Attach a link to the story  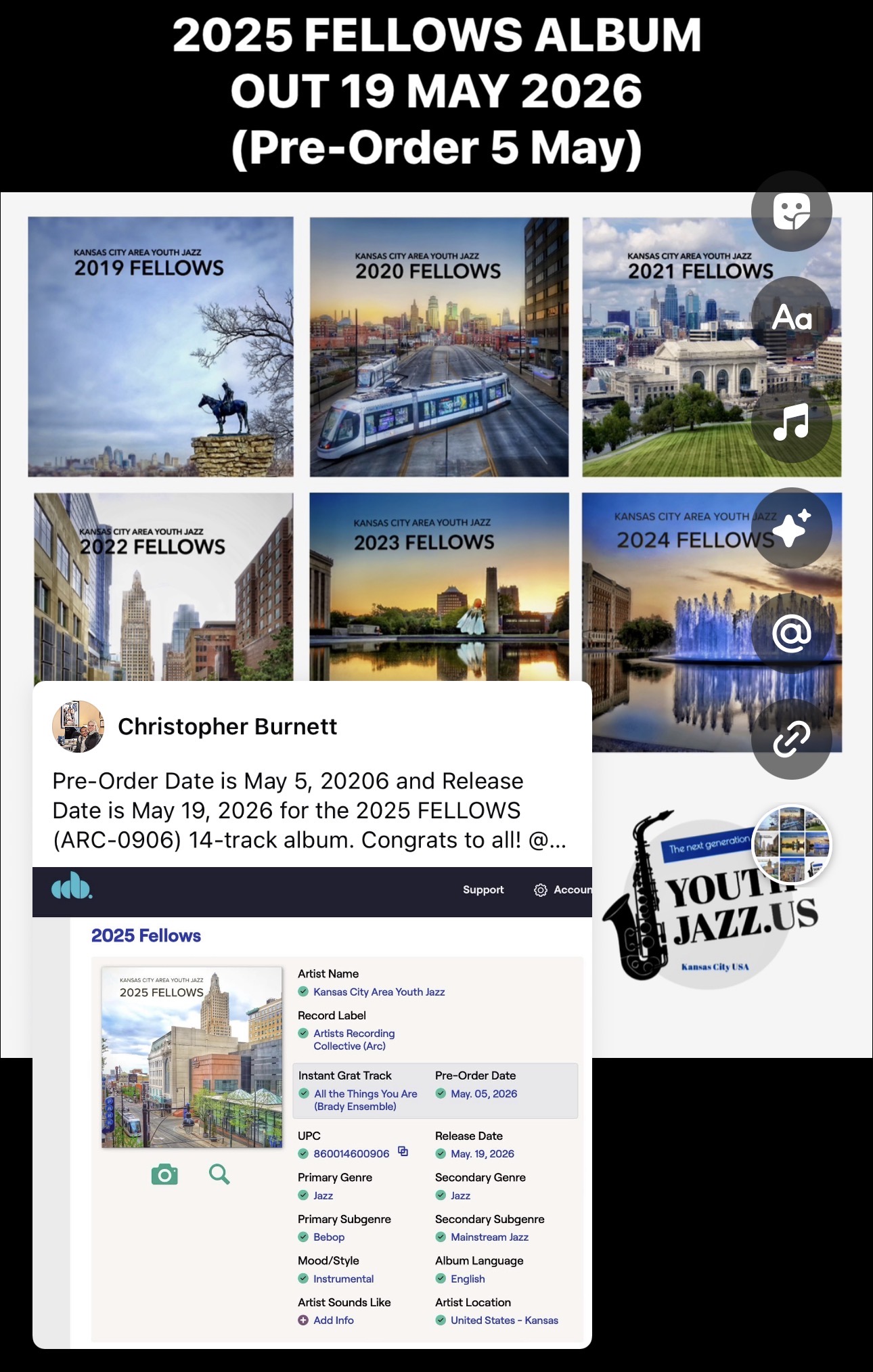click(x=791, y=738)
